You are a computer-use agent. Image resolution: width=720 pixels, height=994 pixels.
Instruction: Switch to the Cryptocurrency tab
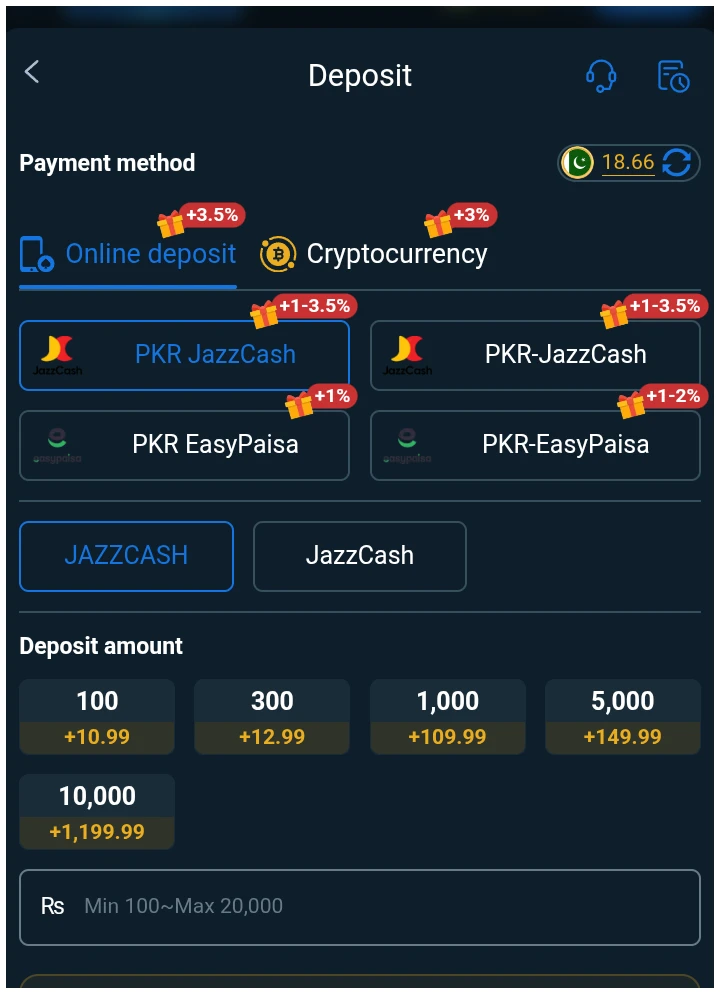tap(374, 255)
